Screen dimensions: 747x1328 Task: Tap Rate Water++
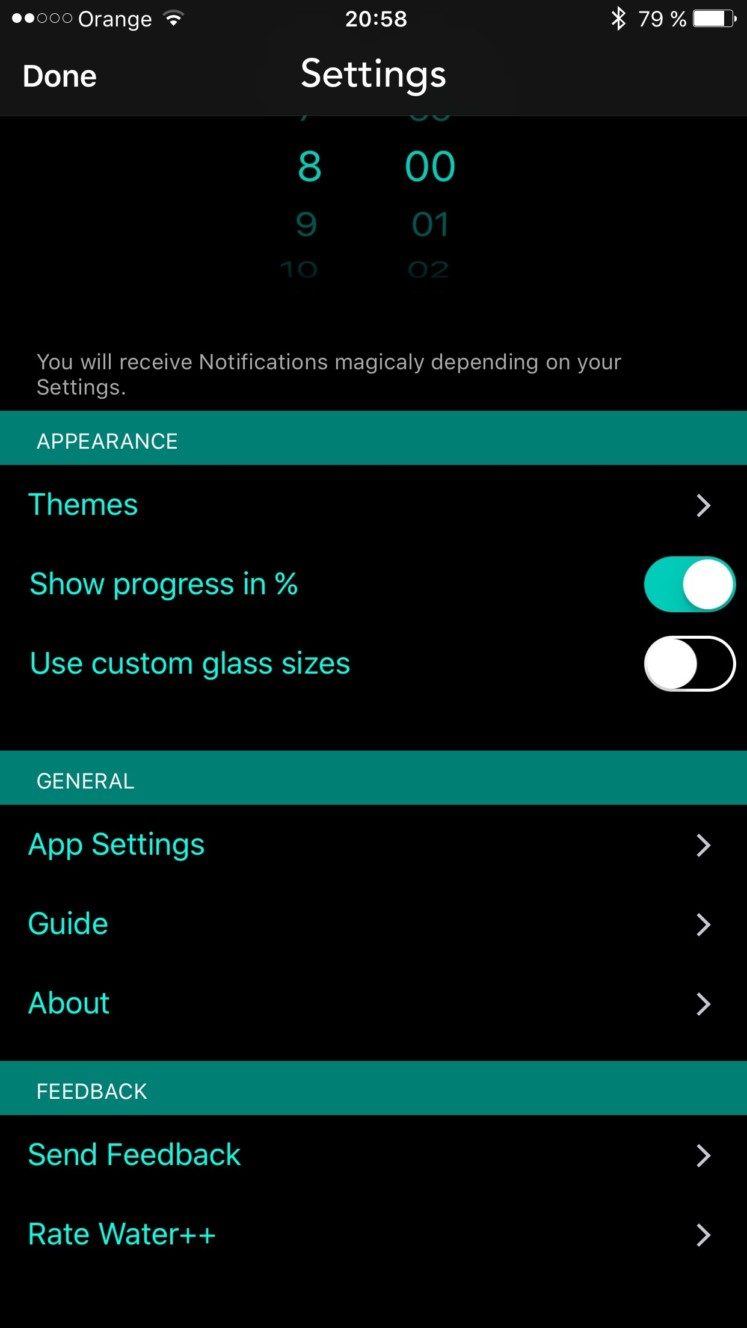[x=373, y=1235]
